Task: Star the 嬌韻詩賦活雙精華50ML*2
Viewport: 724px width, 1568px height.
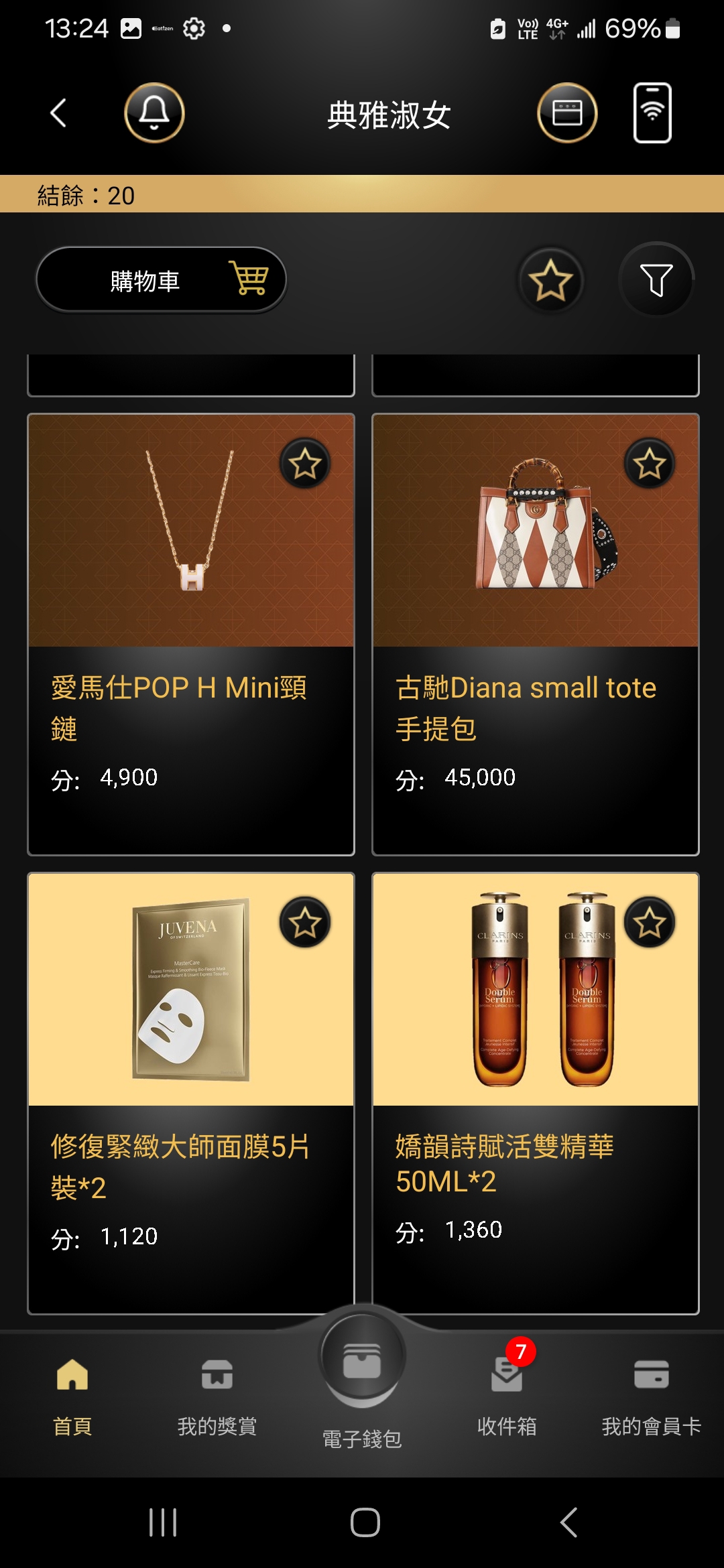Action: coord(650,922)
